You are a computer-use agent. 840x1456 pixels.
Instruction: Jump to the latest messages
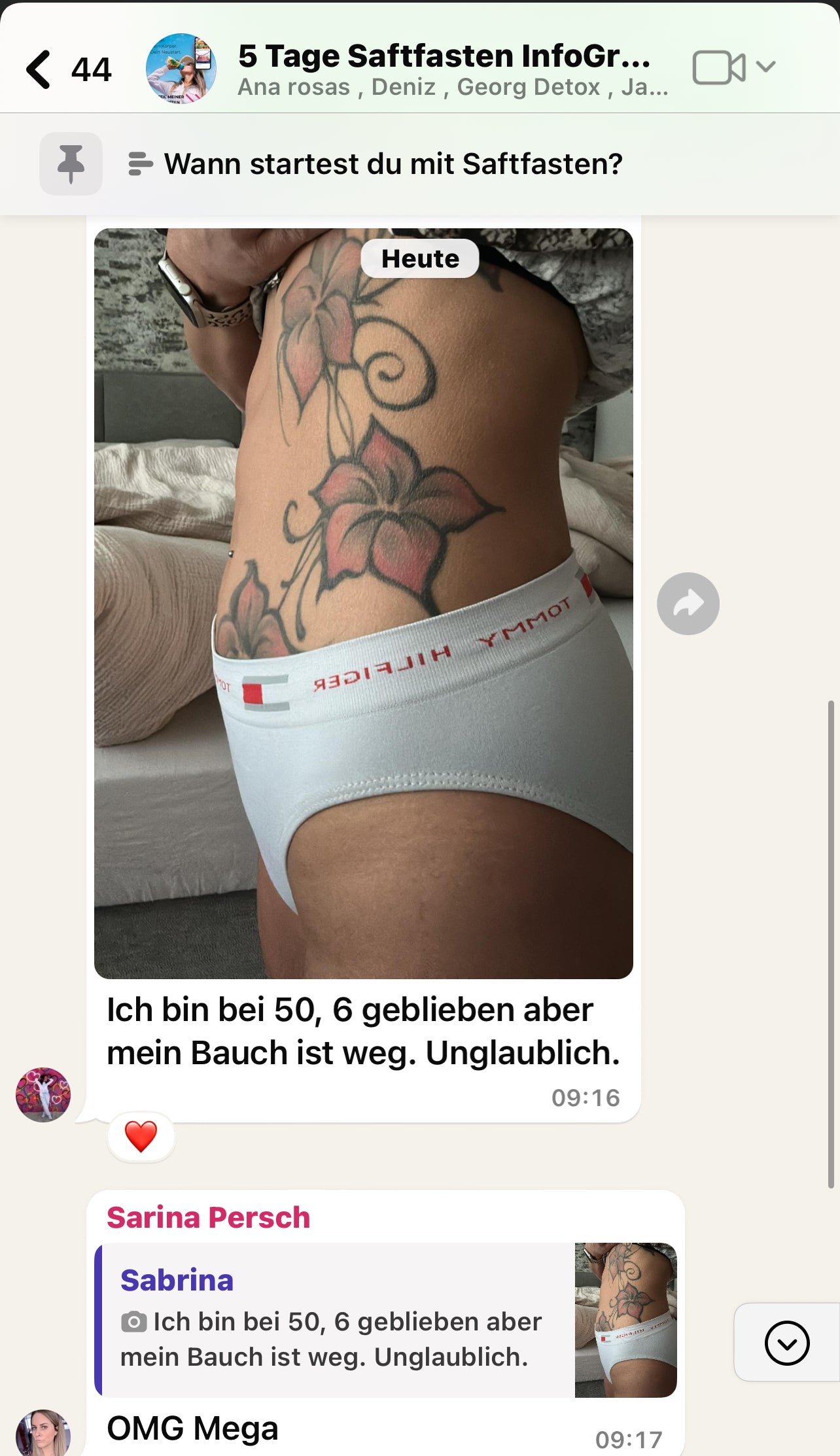786,1343
